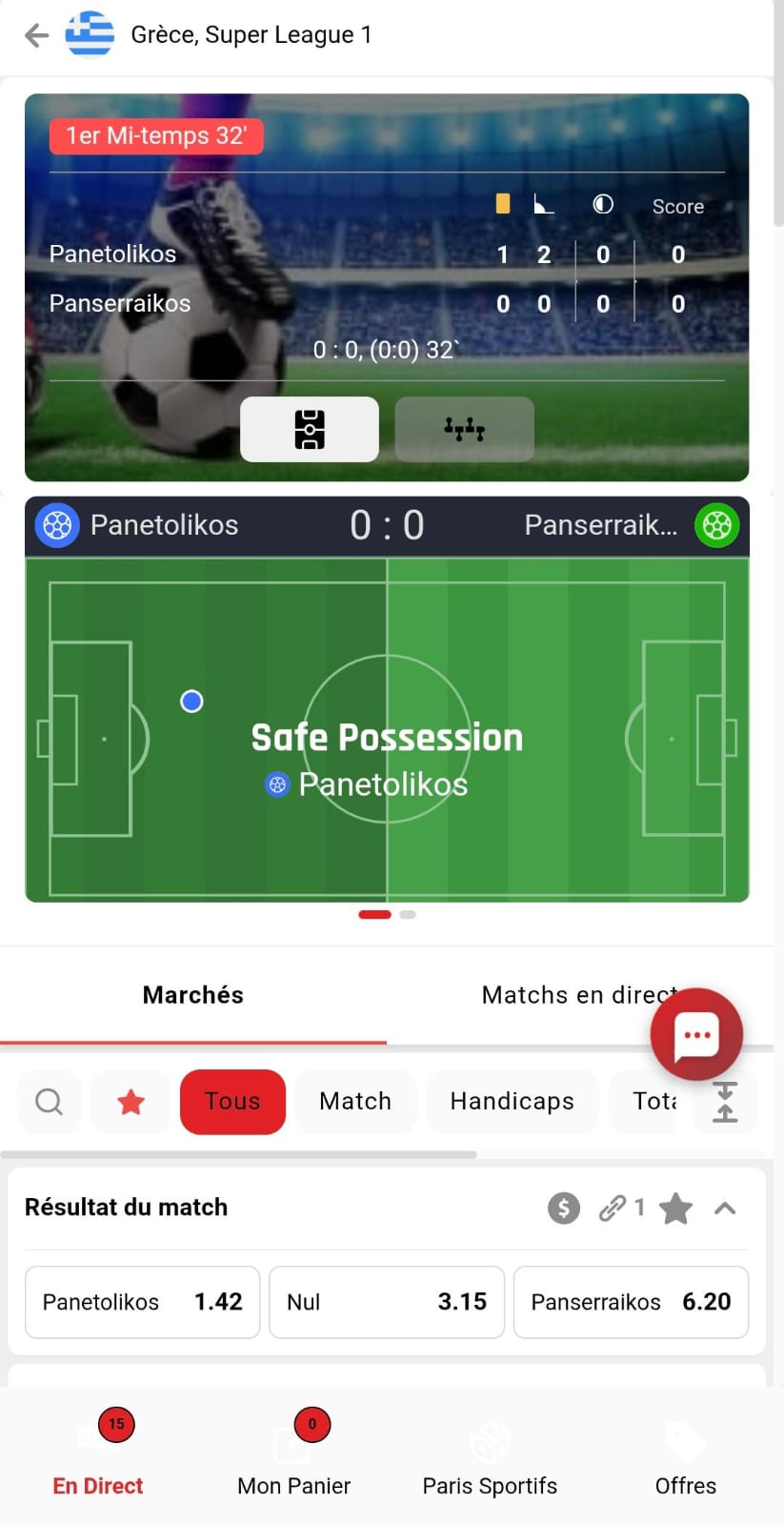784x1525 pixels.
Task: Collapse the Résultat du match section
Action: click(725, 1209)
